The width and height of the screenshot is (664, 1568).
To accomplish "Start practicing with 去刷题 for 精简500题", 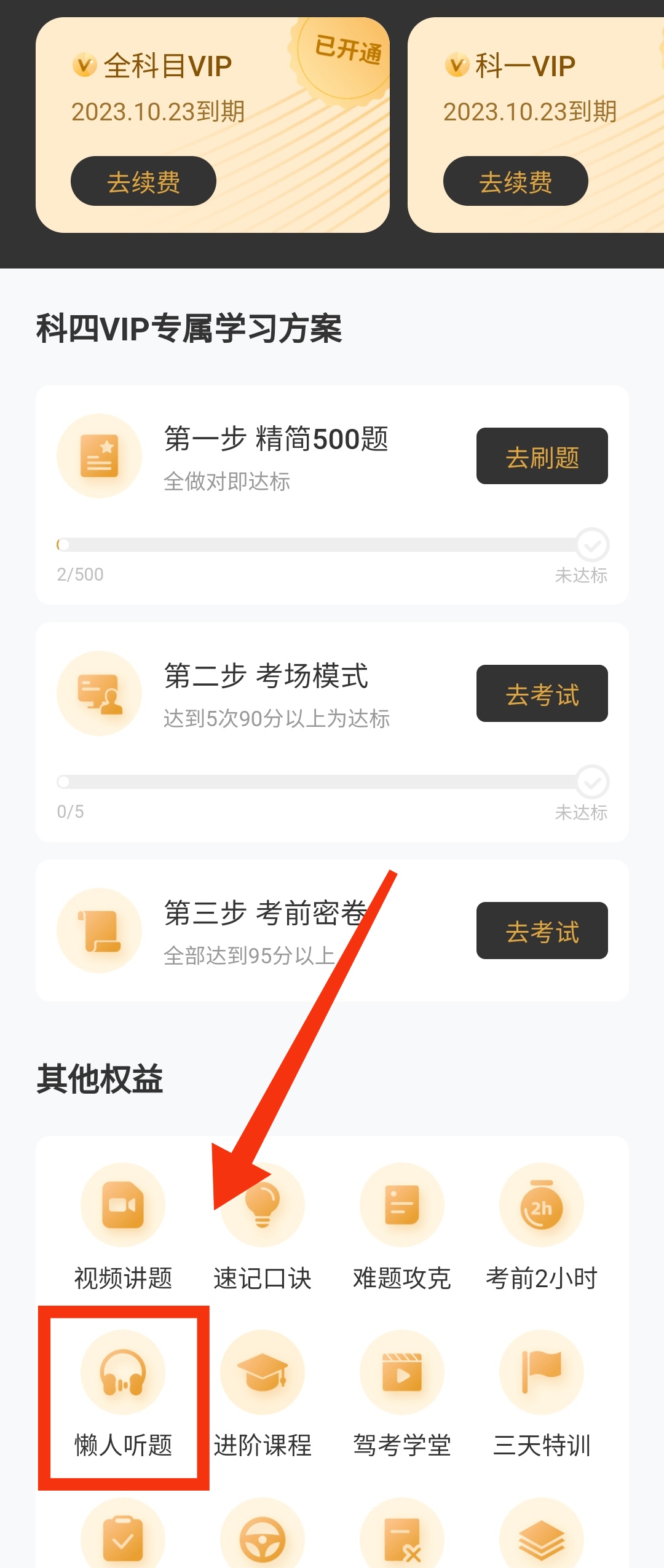I will [542, 456].
